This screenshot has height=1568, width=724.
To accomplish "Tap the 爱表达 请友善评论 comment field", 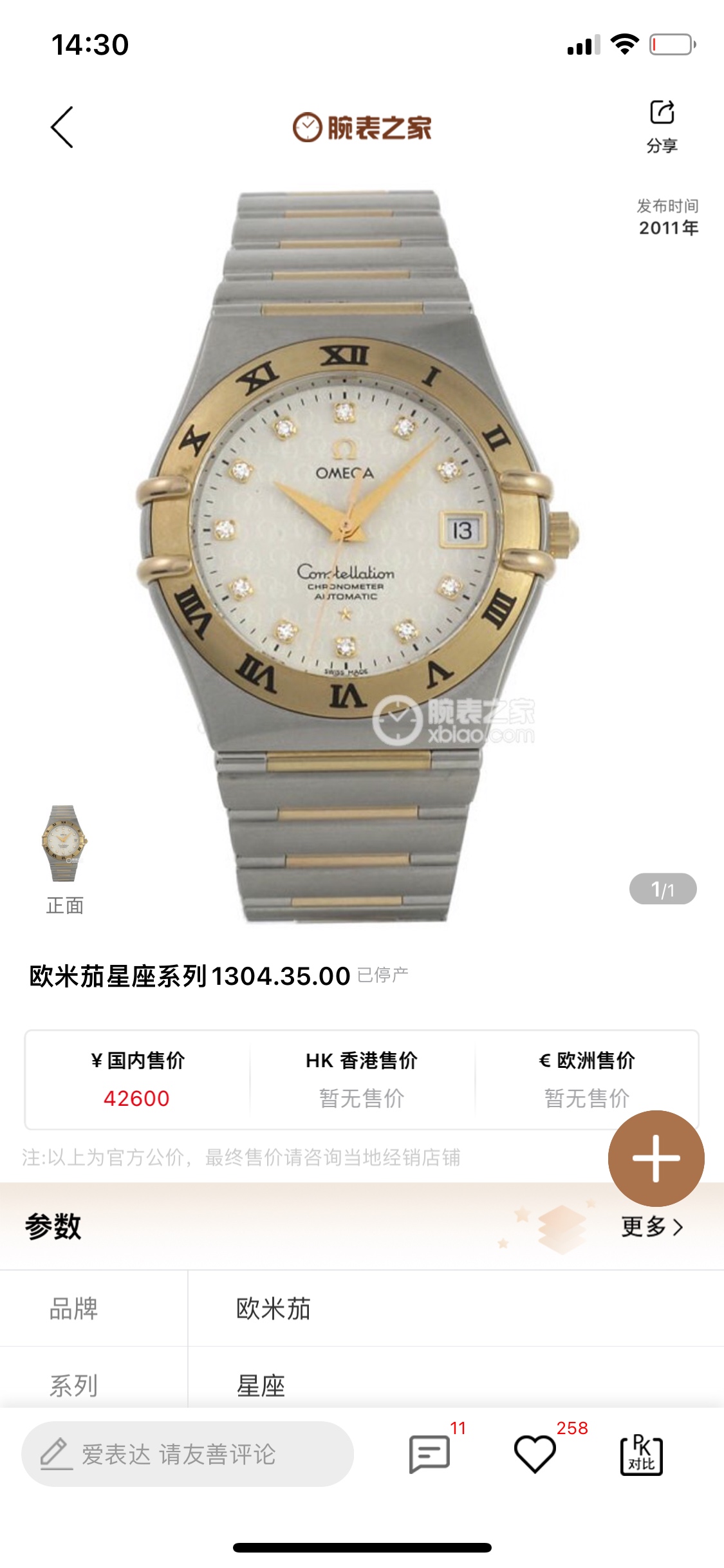I will pyautogui.click(x=187, y=1454).
